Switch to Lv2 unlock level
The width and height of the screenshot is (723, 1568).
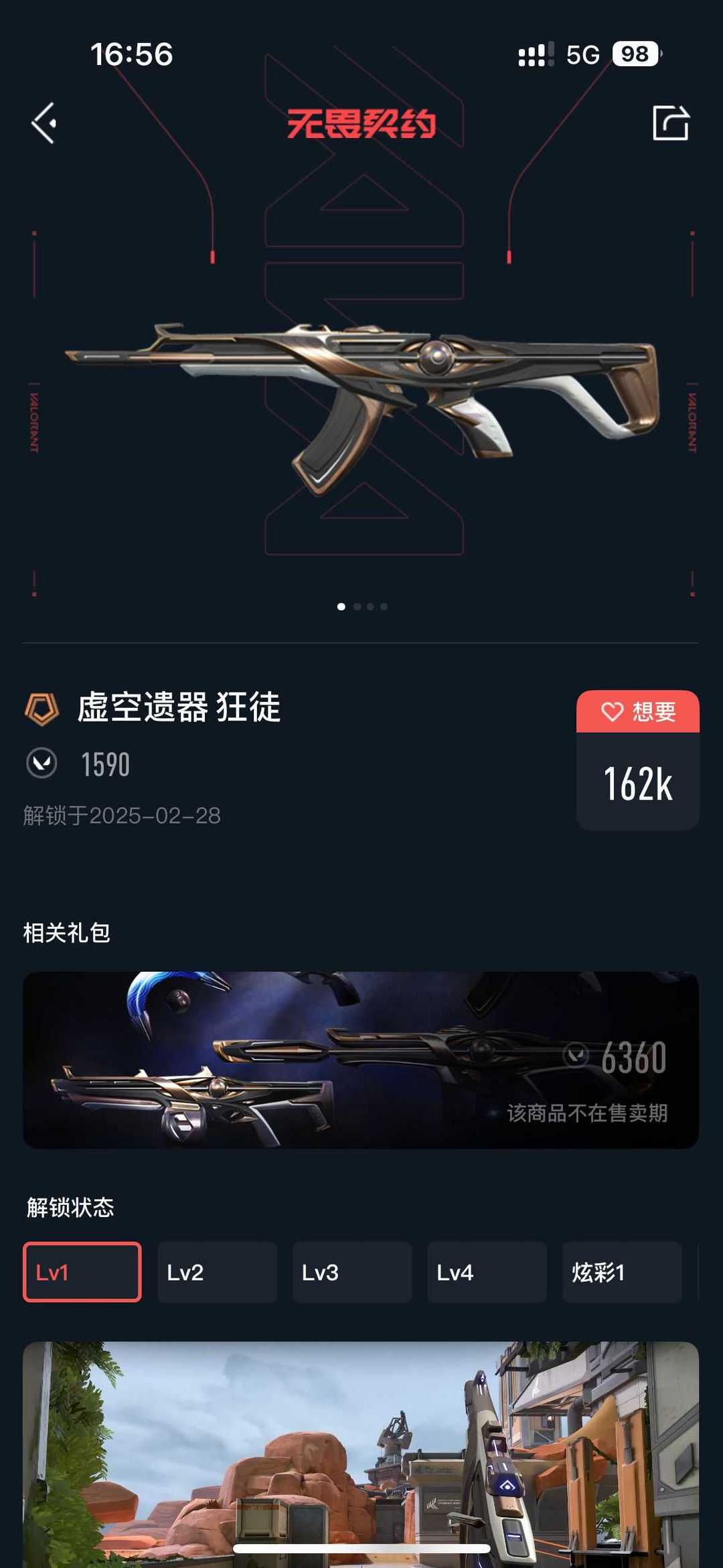(217, 1272)
